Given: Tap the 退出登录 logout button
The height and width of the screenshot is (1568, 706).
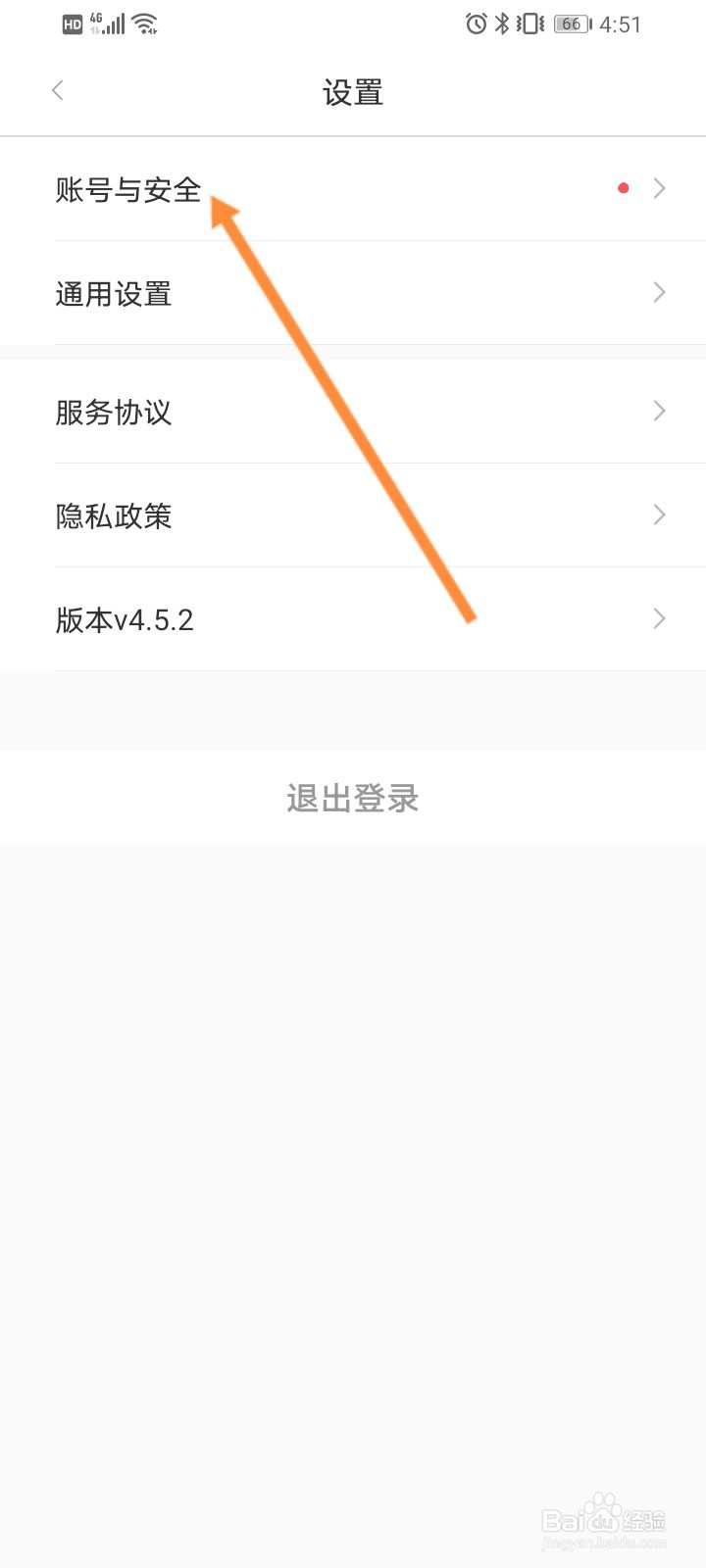Looking at the screenshot, I should tap(352, 798).
